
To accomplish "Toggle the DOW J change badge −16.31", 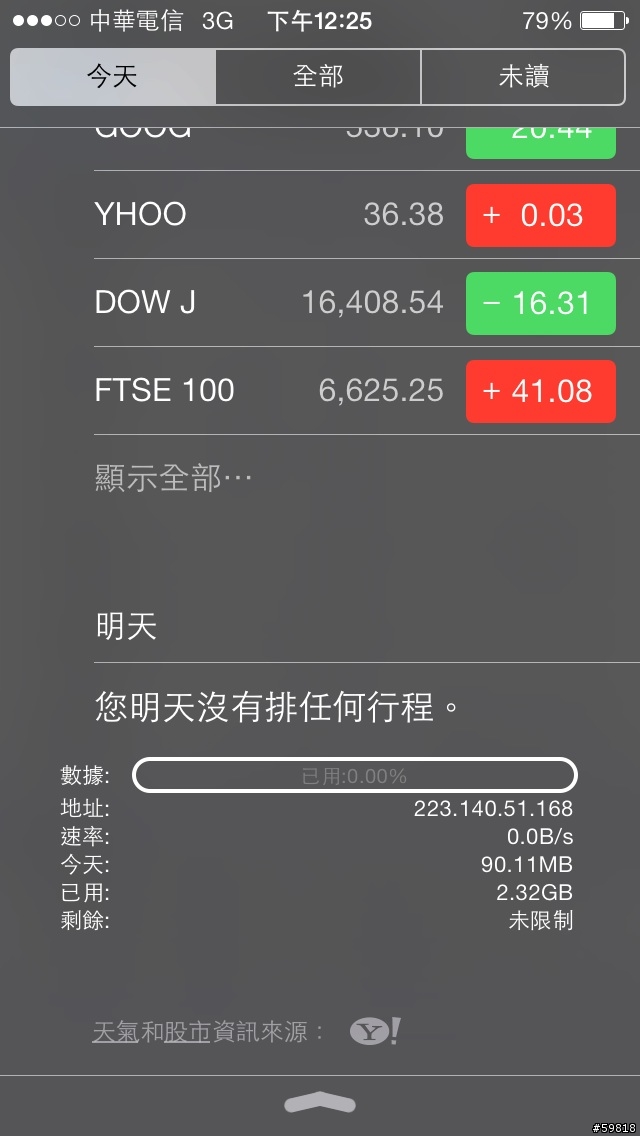I will [541, 304].
